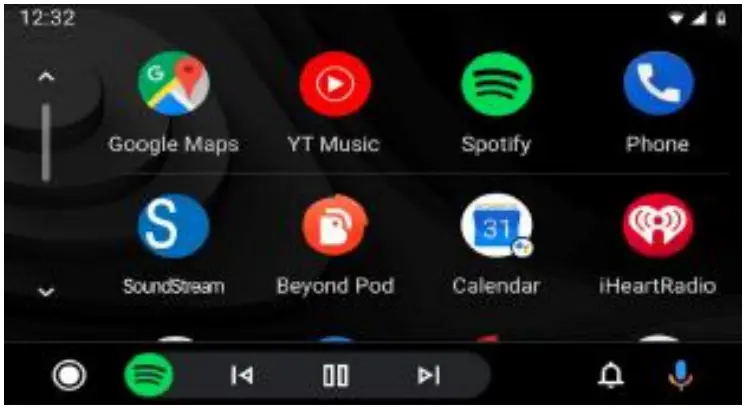Screen dimensions: 747x409
Task: Tap the circular home button
Action: pyautogui.click(x=69, y=375)
